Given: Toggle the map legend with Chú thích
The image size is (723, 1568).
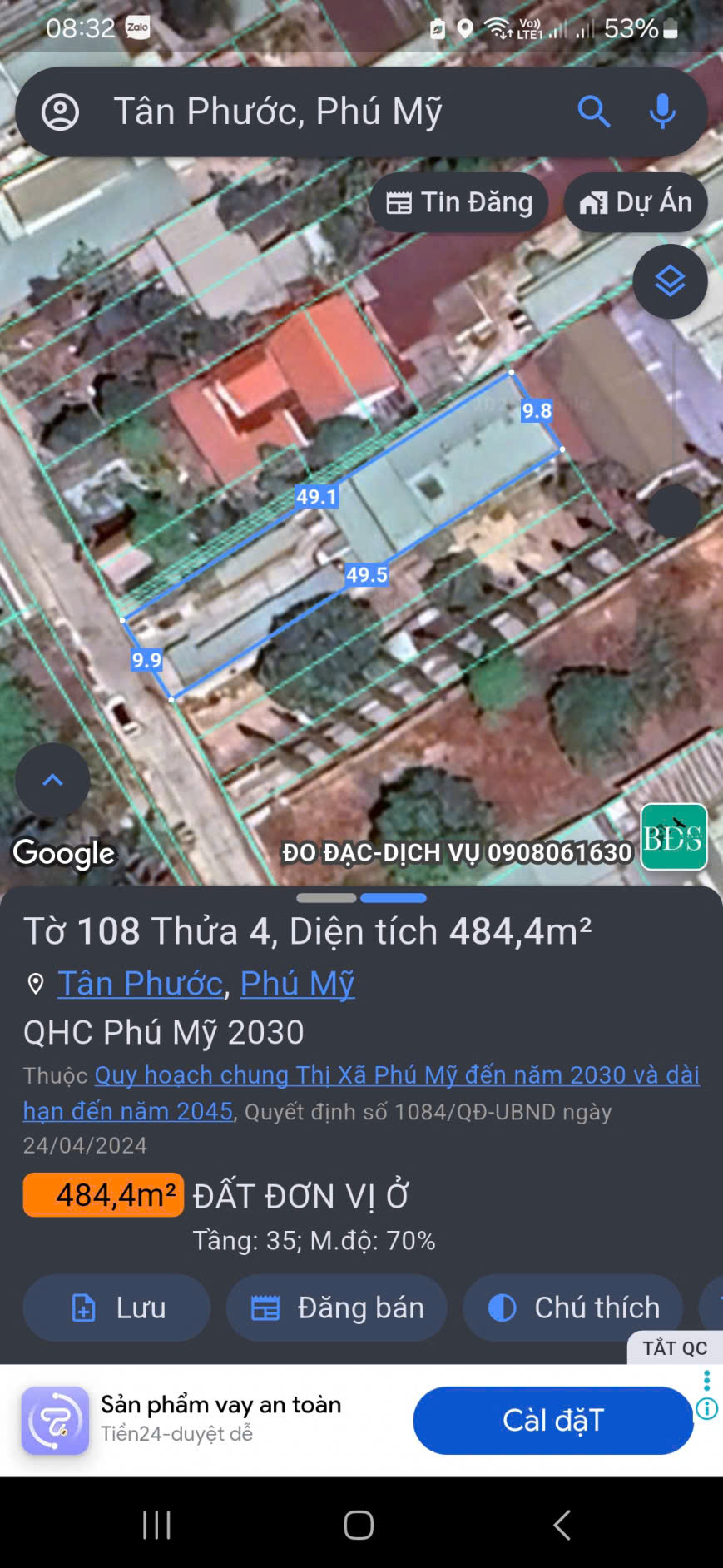Looking at the screenshot, I should [x=572, y=1307].
